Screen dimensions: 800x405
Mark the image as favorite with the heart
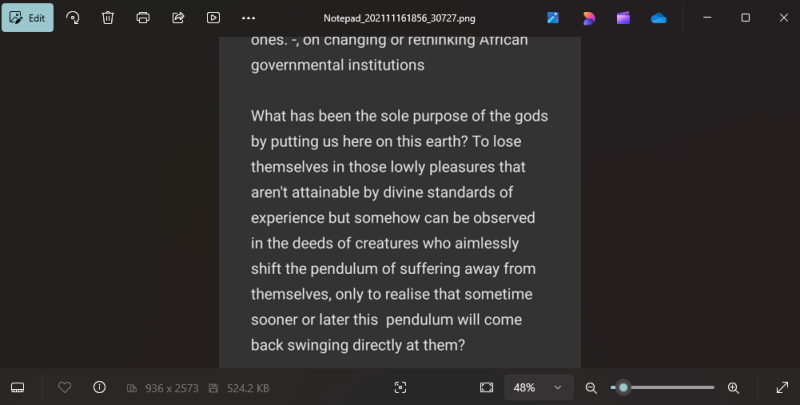[65, 387]
